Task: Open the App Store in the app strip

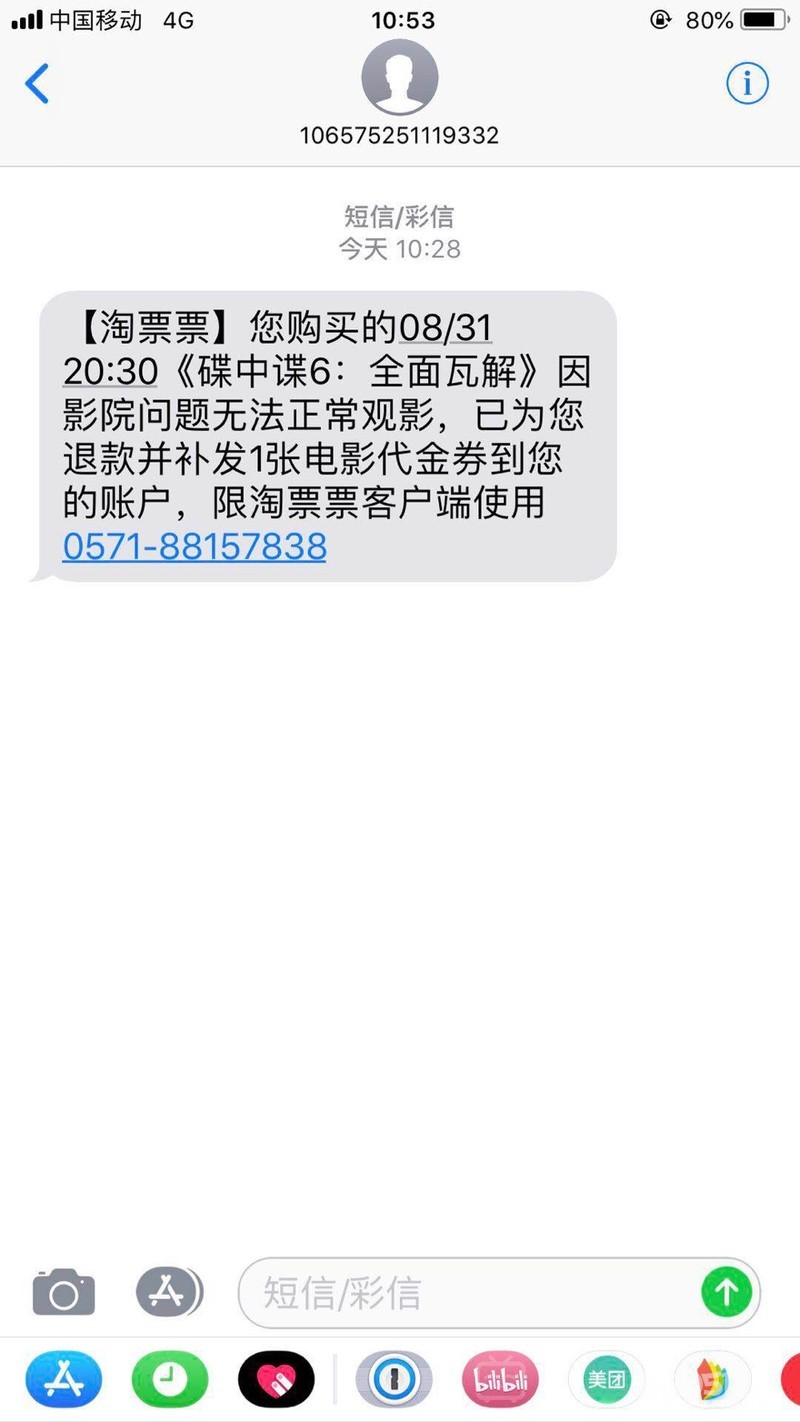Action: (63, 1380)
